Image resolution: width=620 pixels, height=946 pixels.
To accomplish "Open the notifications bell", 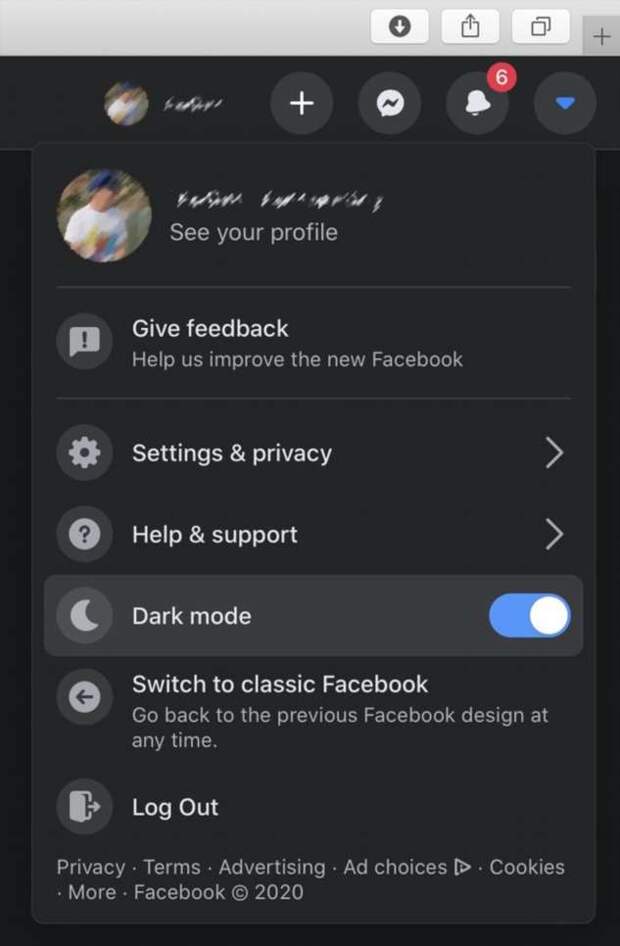I will point(477,103).
